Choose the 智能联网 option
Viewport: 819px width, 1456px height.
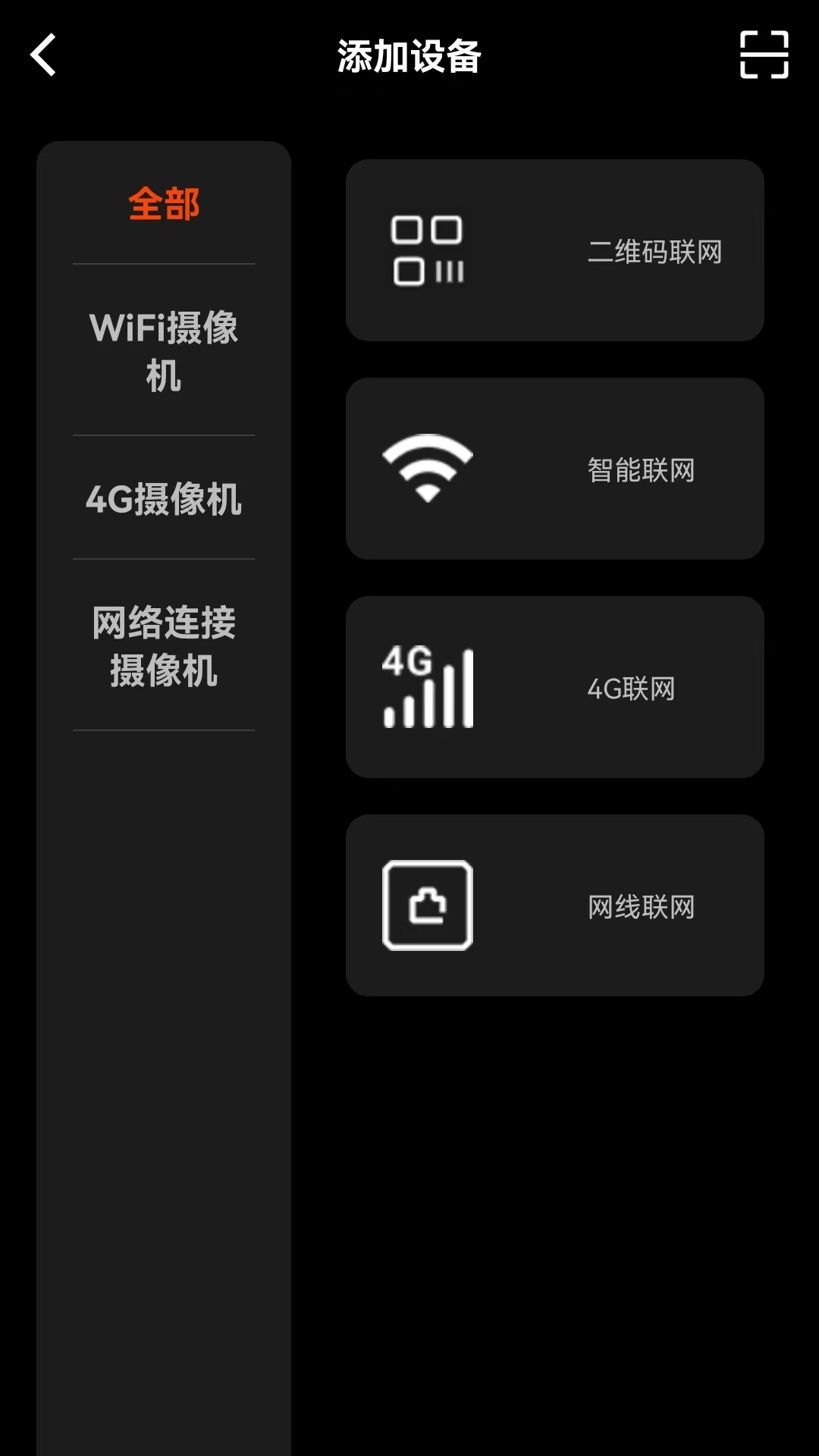pyautogui.click(x=554, y=469)
